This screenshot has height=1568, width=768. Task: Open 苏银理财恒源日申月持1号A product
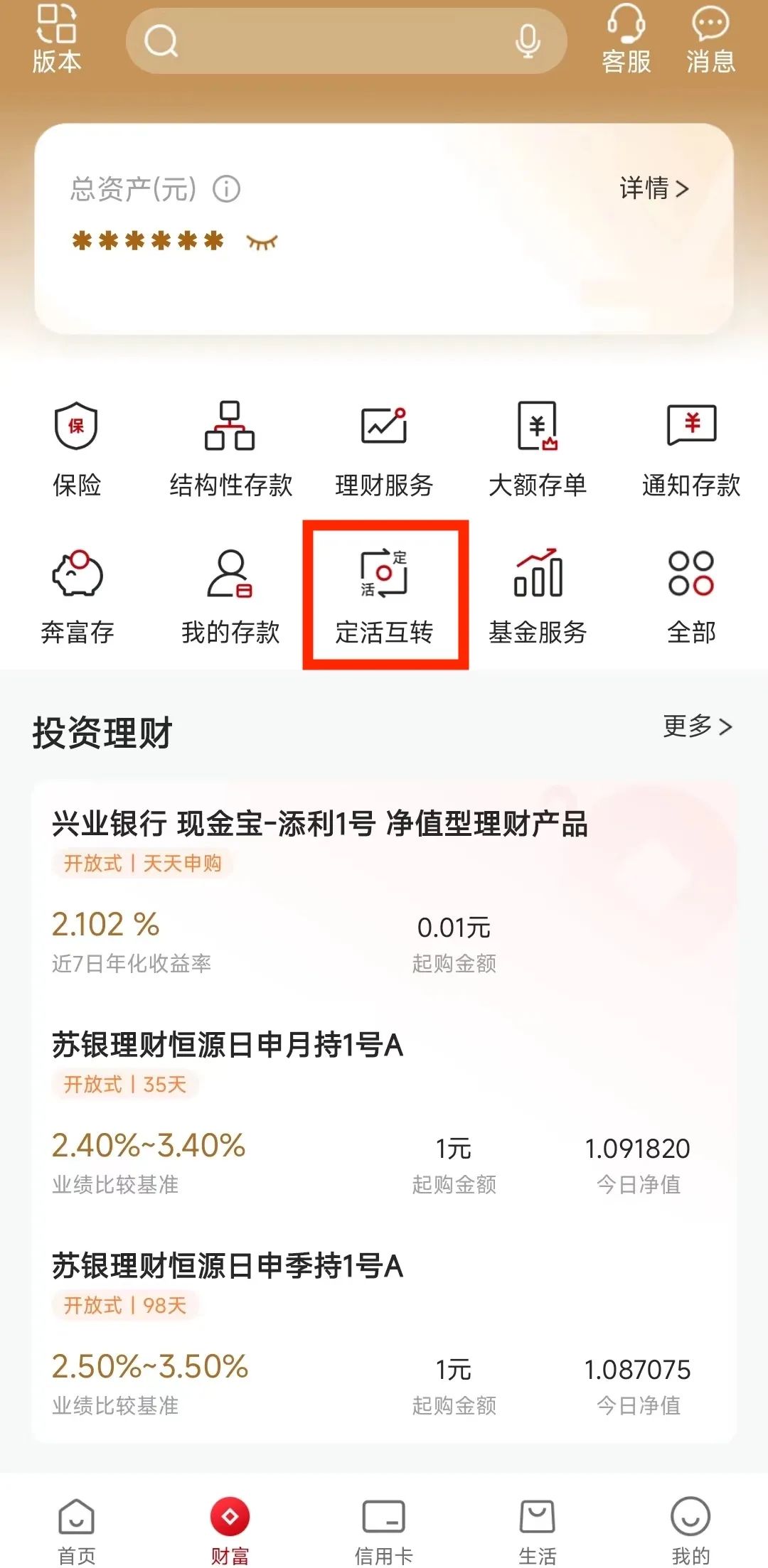(x=228, y=1046)
